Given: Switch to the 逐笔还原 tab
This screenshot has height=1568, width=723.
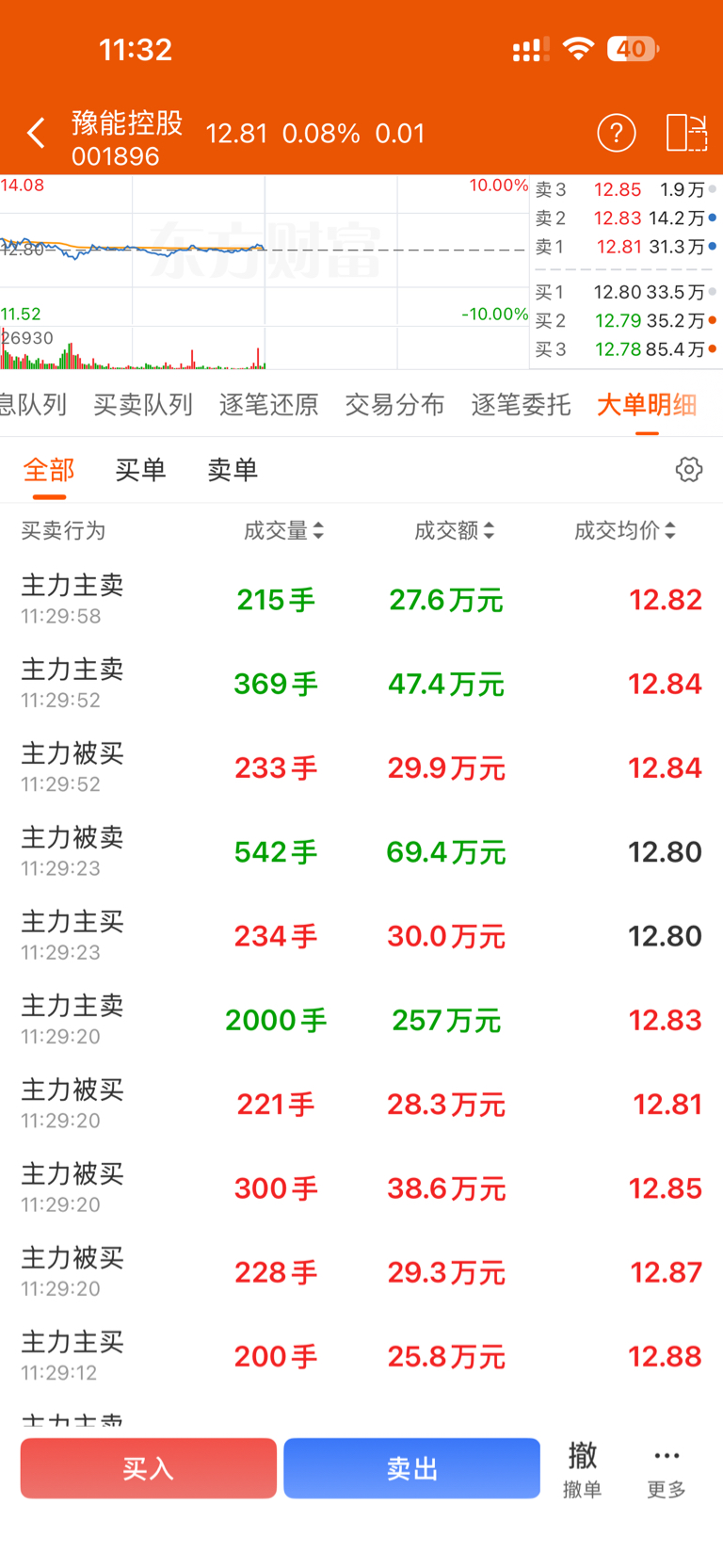Looking at the screenshot, I should coord(269,405).
